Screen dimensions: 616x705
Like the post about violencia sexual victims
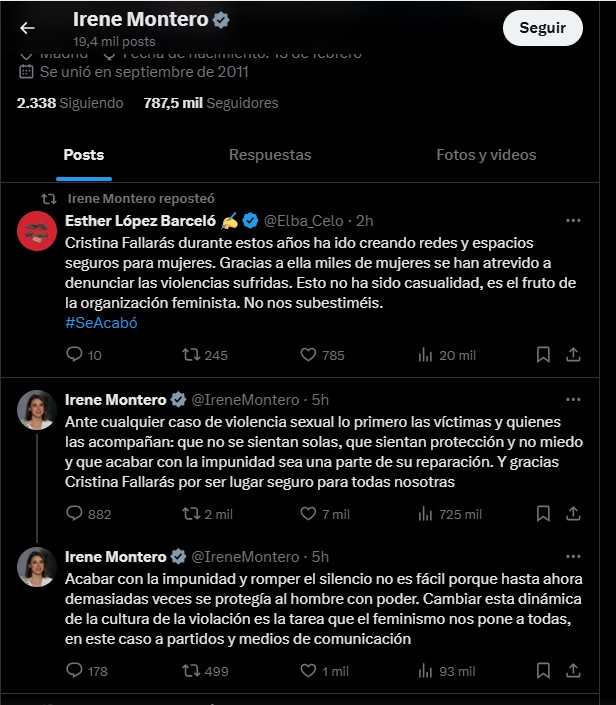click(308, 514)
